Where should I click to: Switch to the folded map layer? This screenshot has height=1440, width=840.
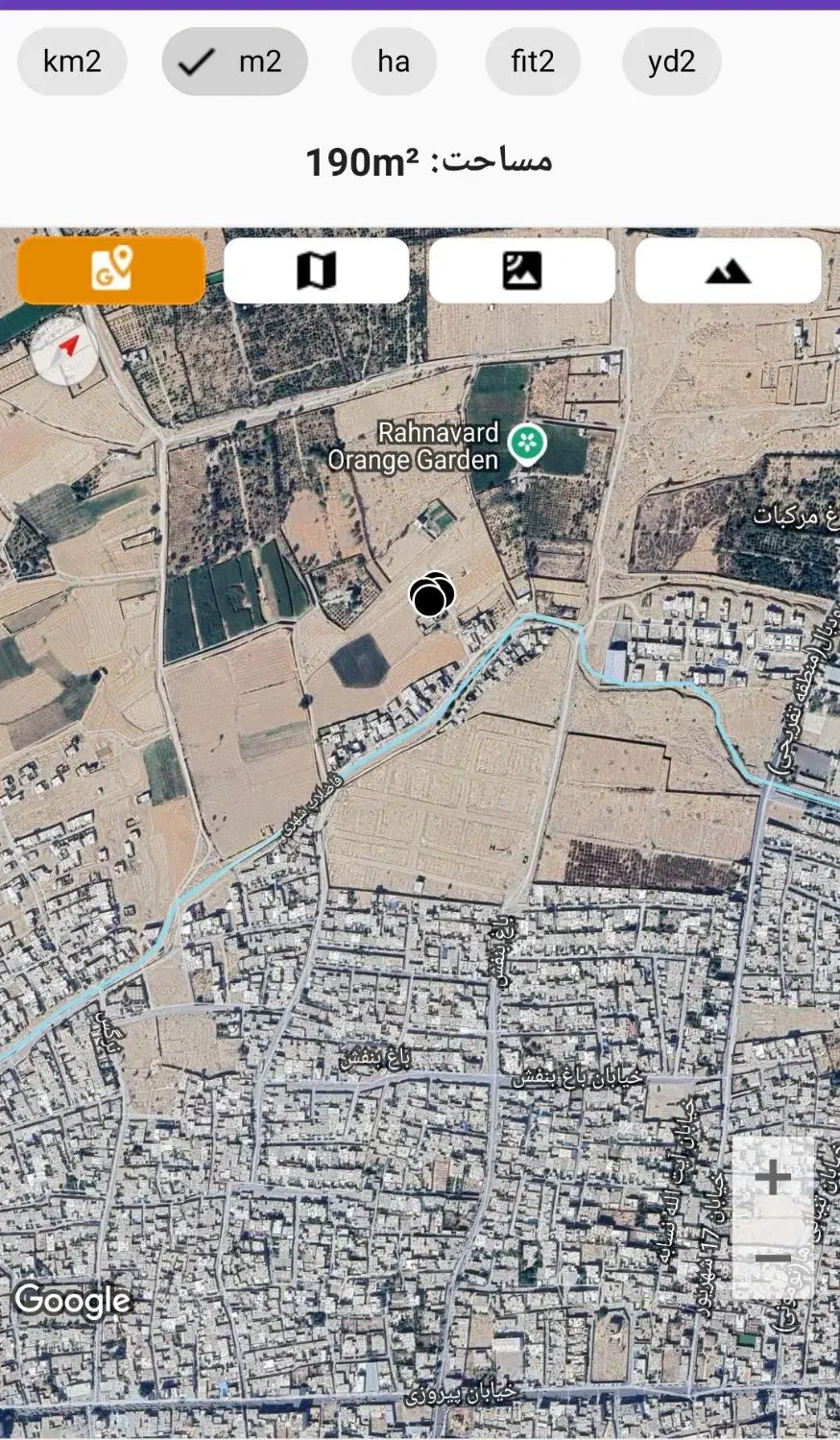click(317, 271)
